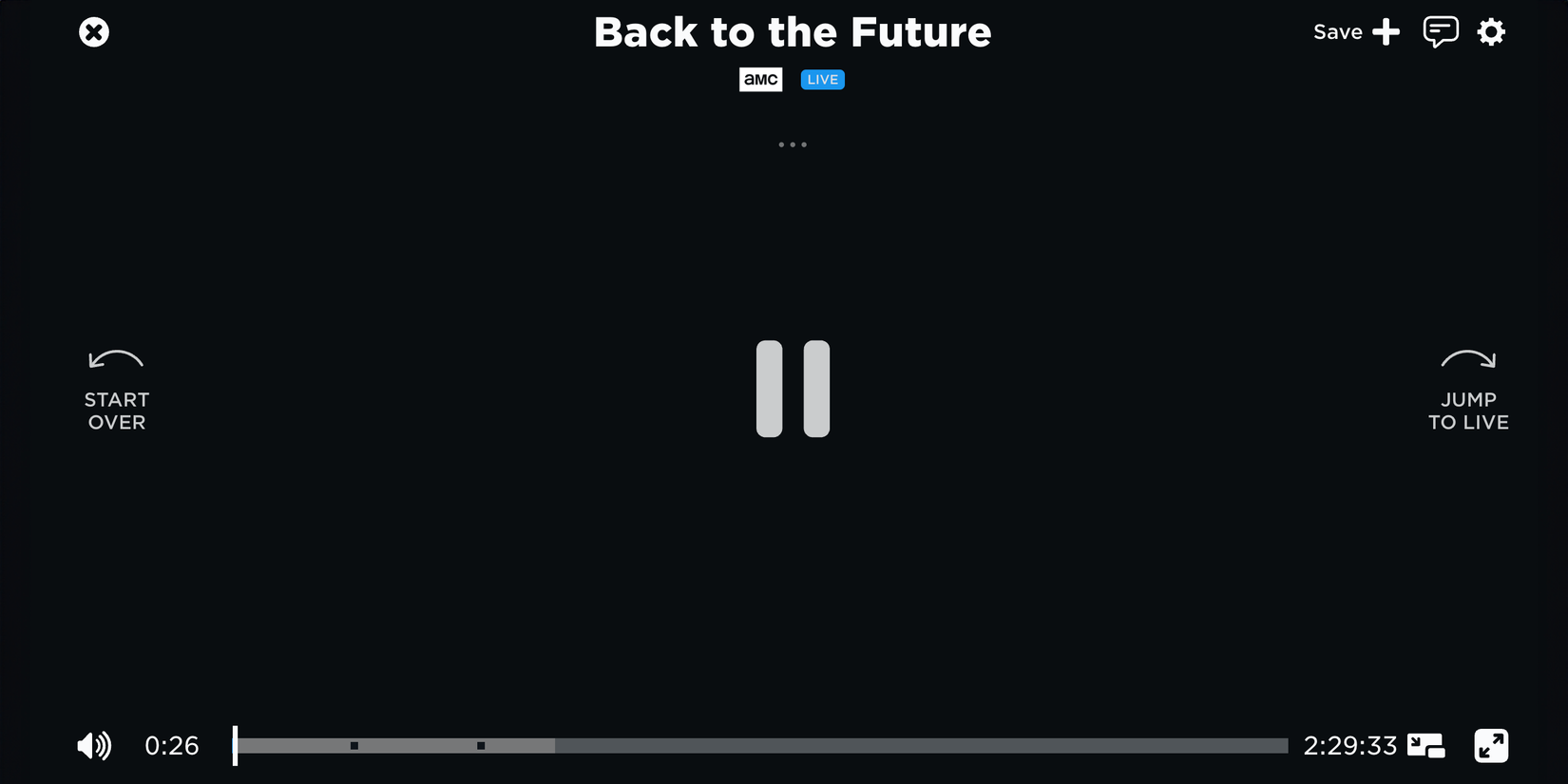The height and width of the screenshot is (784, 1568).
Task: Save Back to the Future
Action: [1356, 32]
